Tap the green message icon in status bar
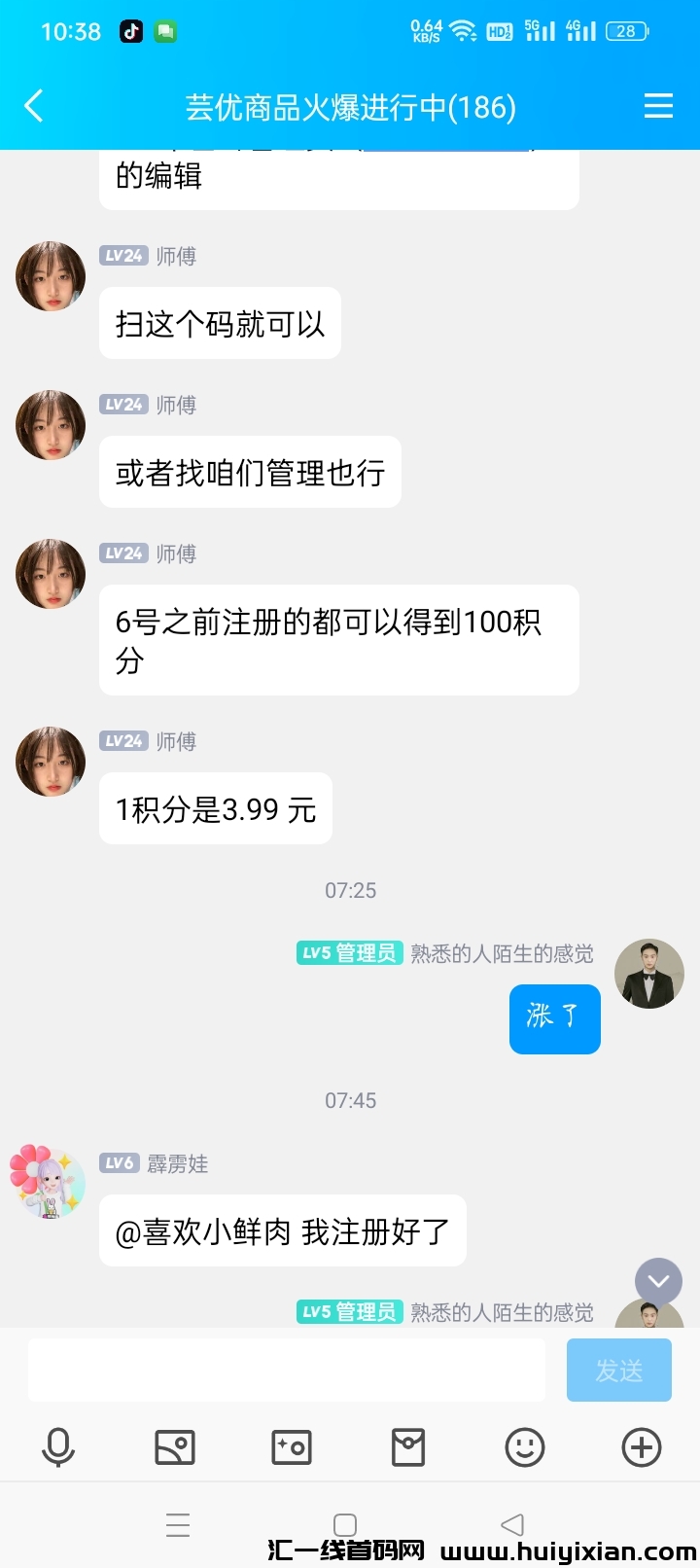The width and height of the screenshot is (700, 1568). click(165, 31)
